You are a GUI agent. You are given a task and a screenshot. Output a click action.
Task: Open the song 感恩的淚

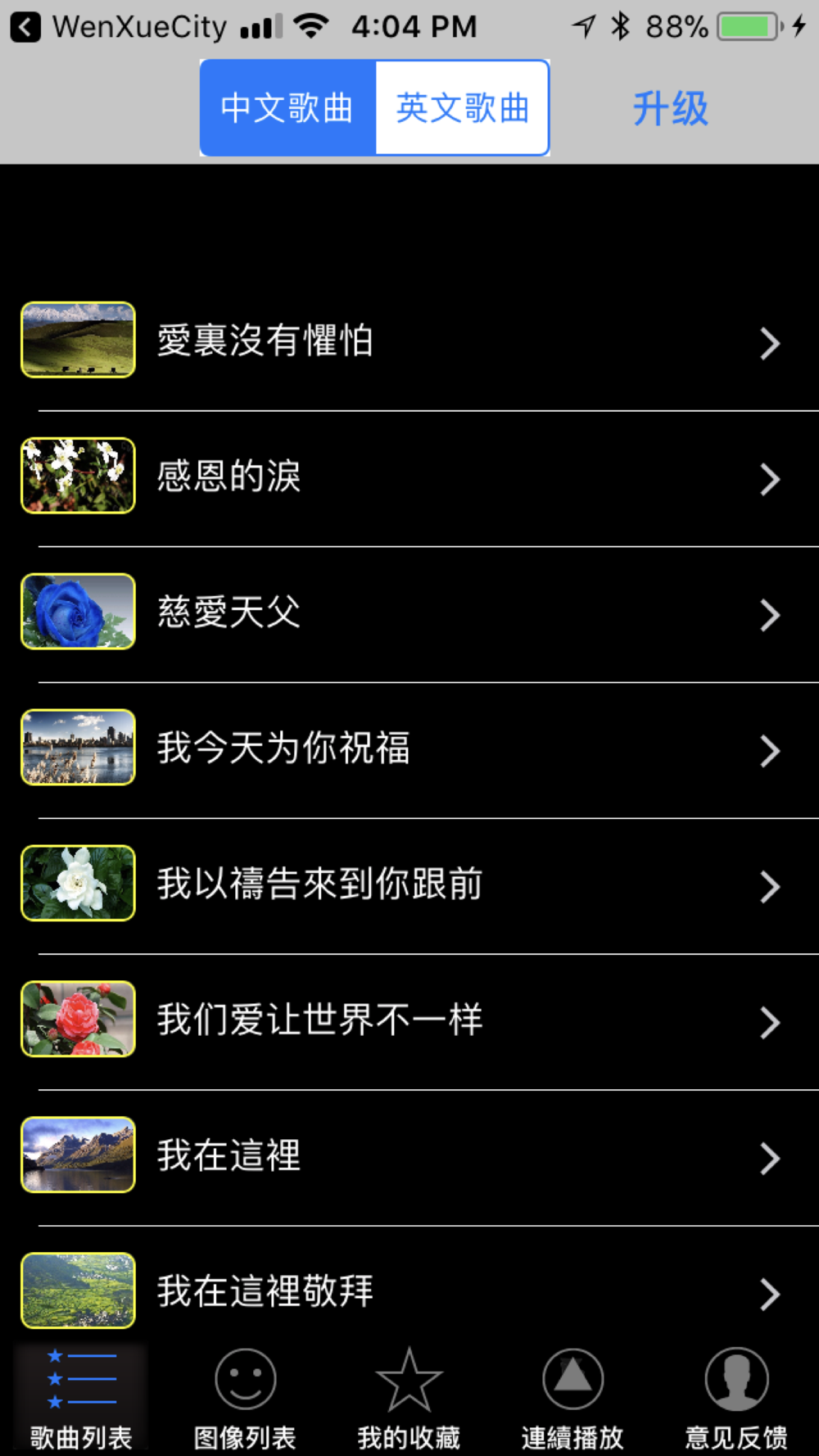coord(409,477)
